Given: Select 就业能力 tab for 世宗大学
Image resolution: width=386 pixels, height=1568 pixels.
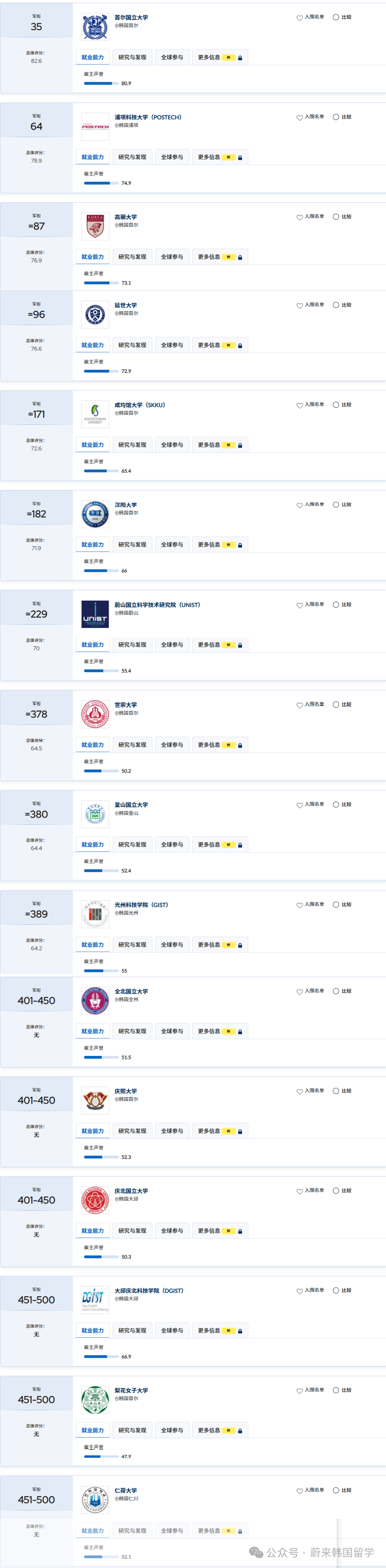Looking at the screenshot, I should (93, 745).
